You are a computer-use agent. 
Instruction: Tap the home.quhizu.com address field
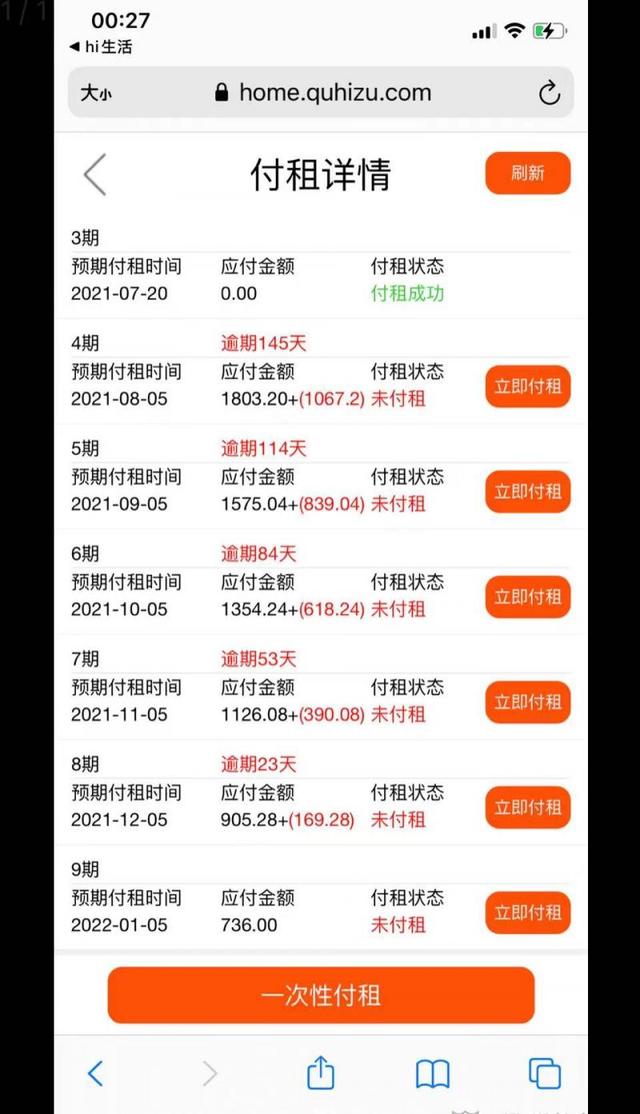[x=323, y=92]
